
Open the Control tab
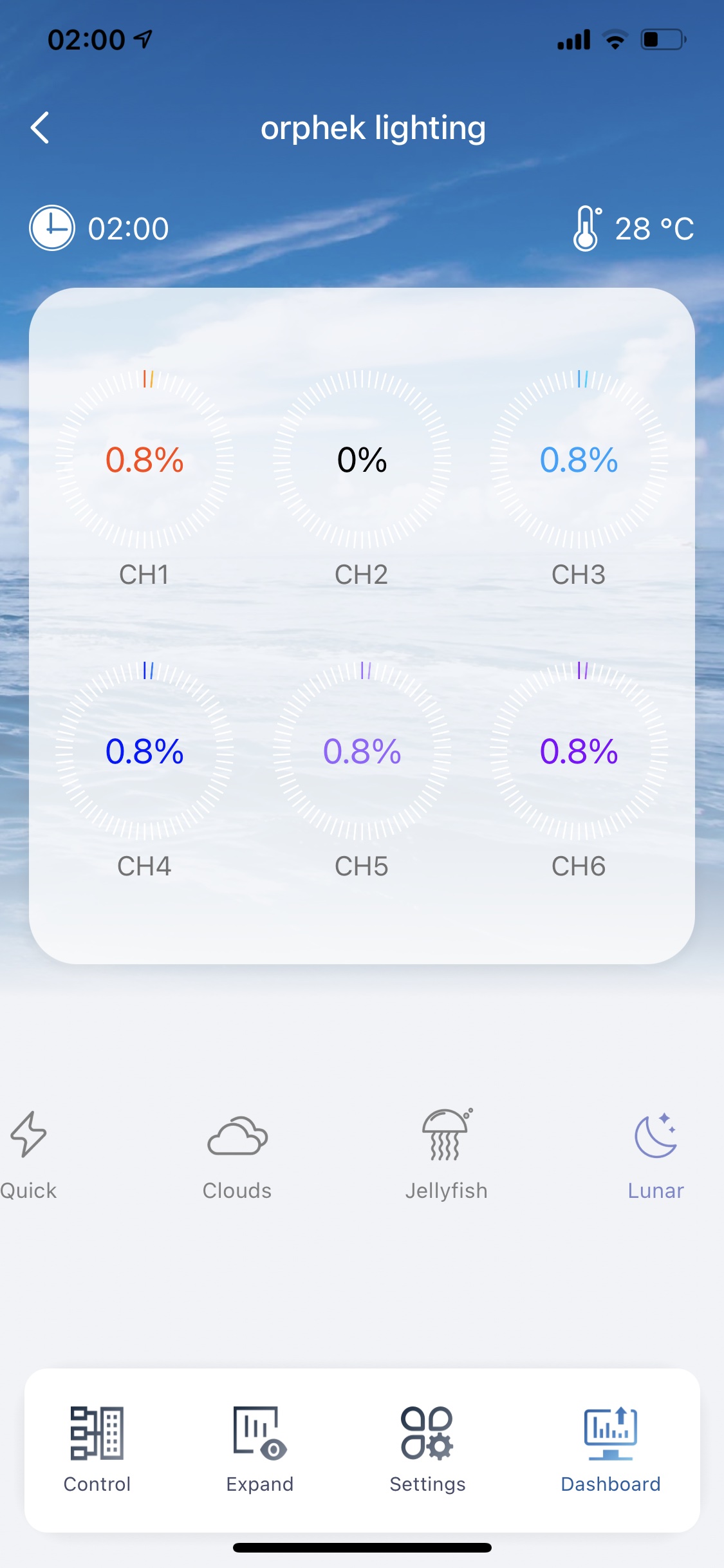click(97, 1450)
